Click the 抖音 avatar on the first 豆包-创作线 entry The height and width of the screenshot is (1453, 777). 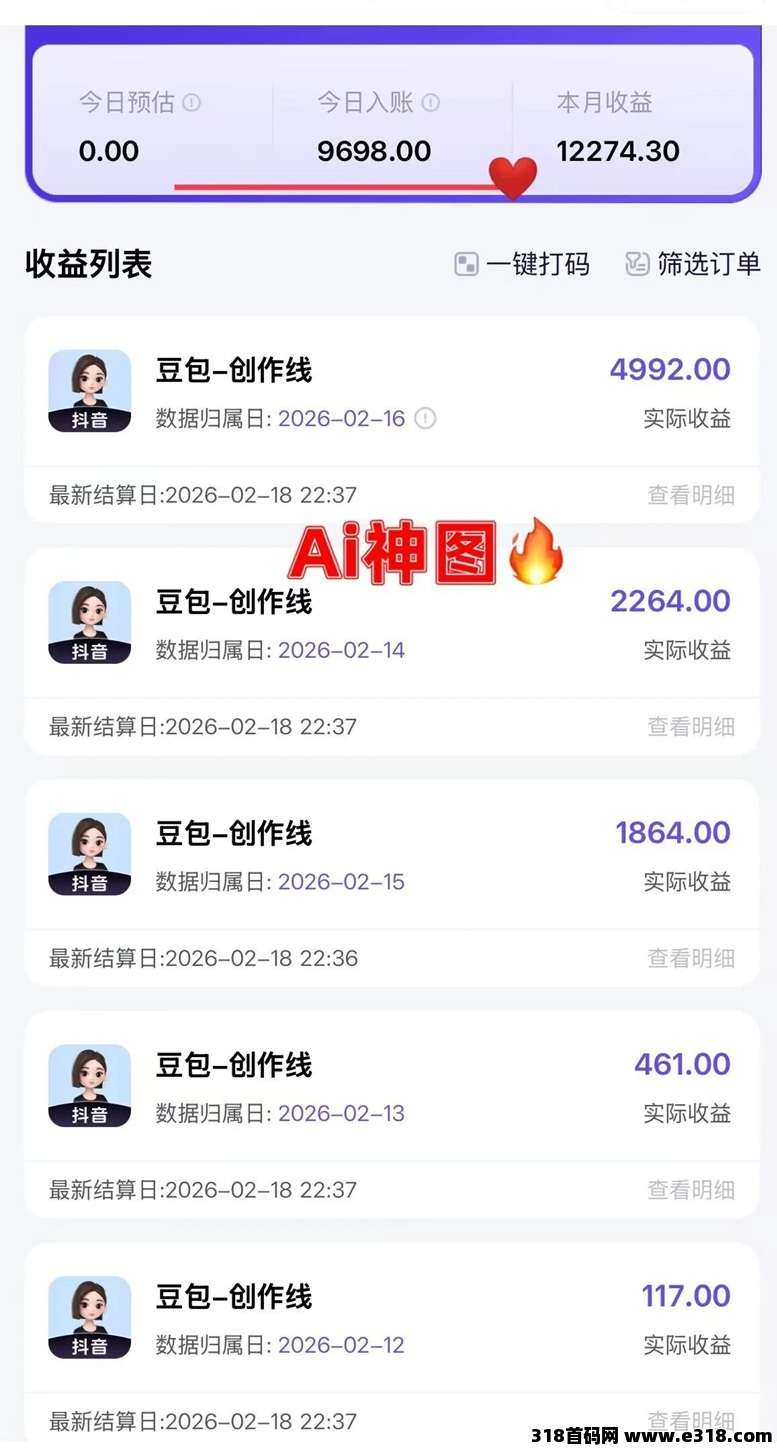pyautogui.click(x=89, y=390)
